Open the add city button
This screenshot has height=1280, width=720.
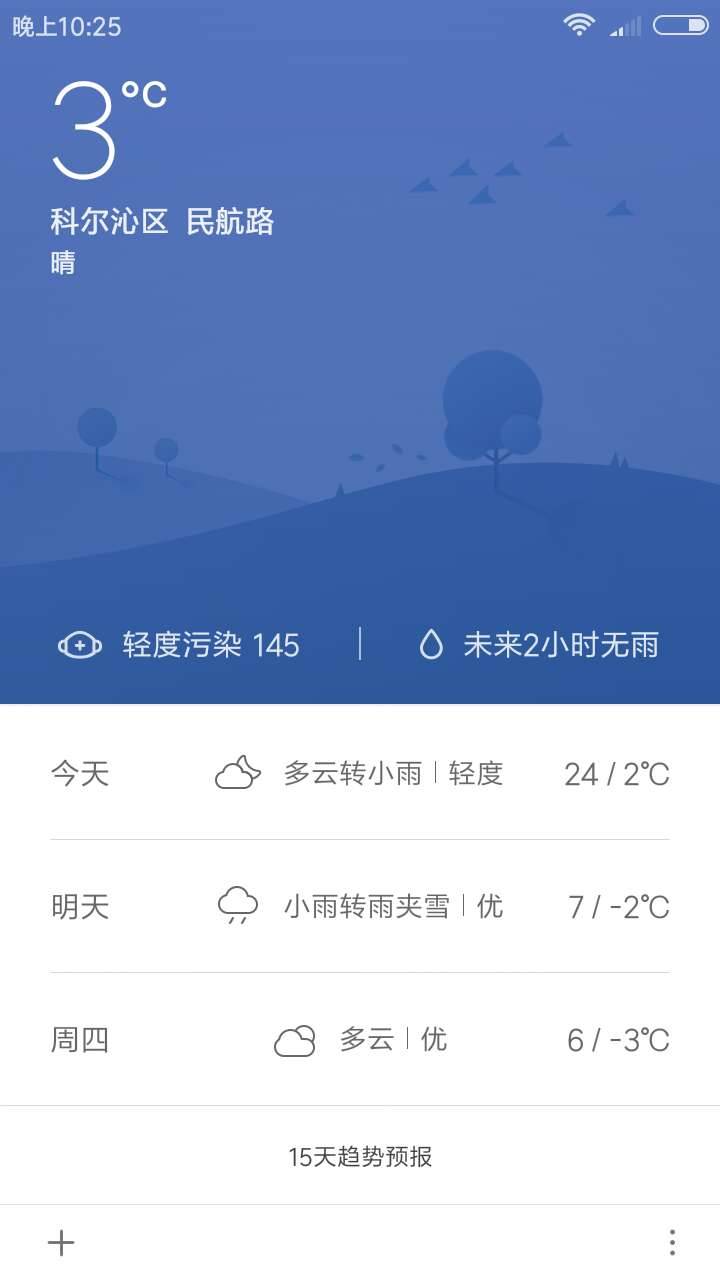(x=62, y=1243)
